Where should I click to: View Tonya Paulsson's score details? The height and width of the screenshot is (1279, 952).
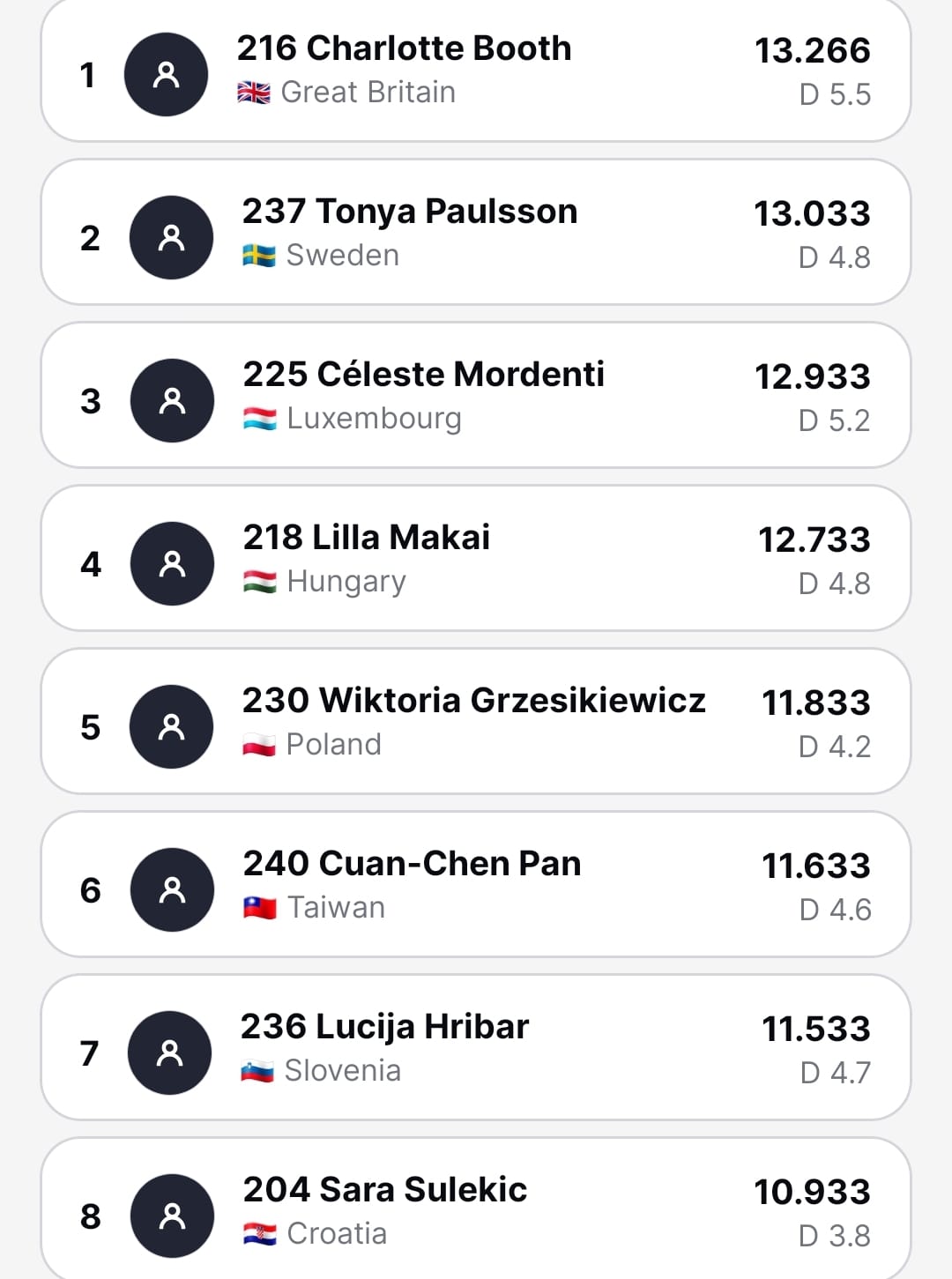coord(476,234)
